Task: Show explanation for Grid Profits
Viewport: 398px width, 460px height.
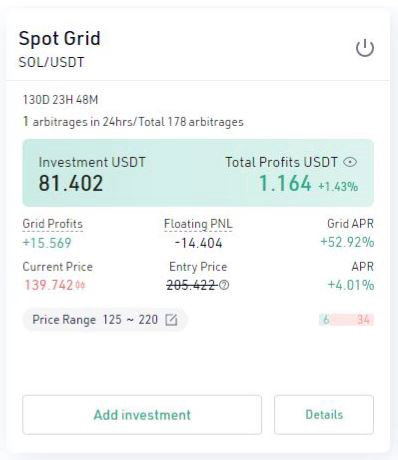Action: pyautogui.click(x=53, y=224)
